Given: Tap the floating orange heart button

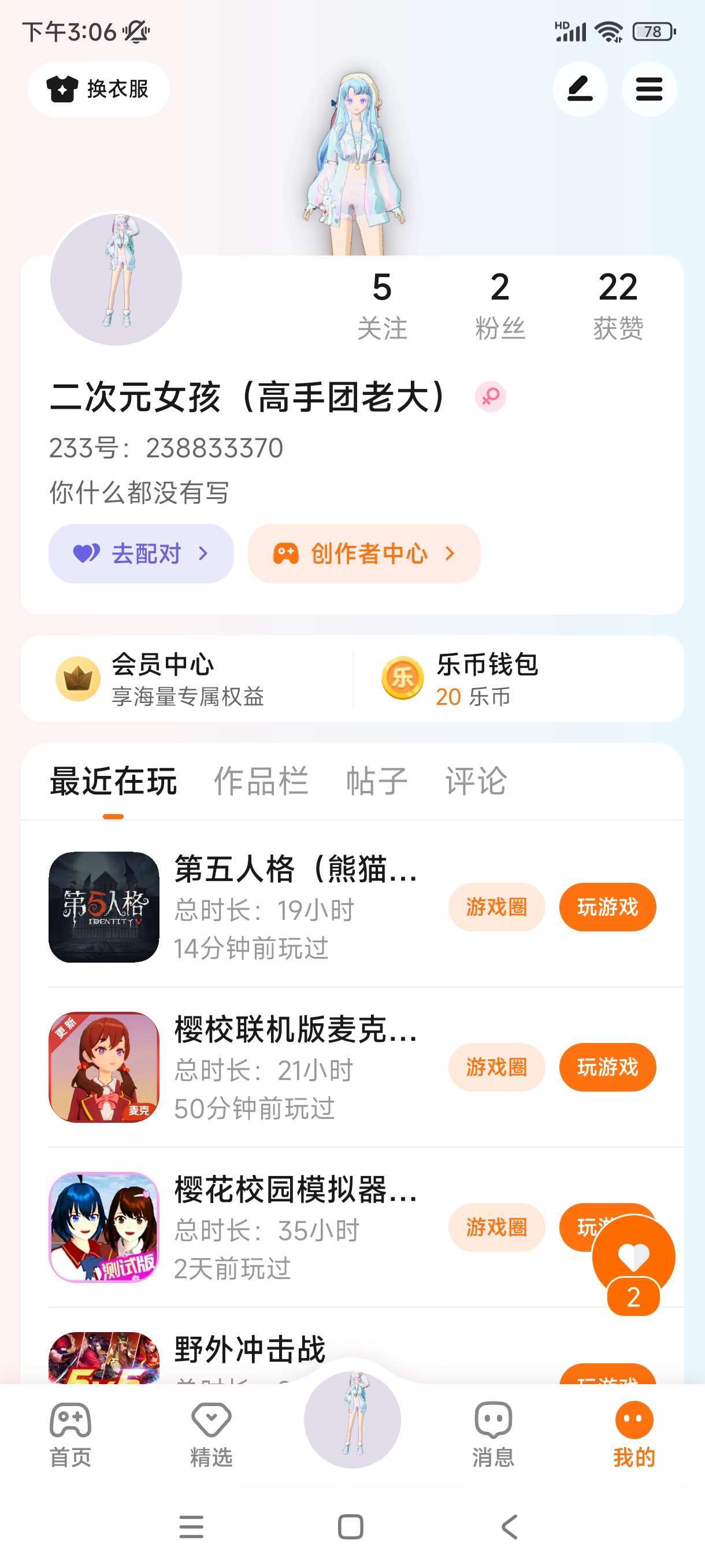Looking at the screenshot, I should [x=633, y=1256].
